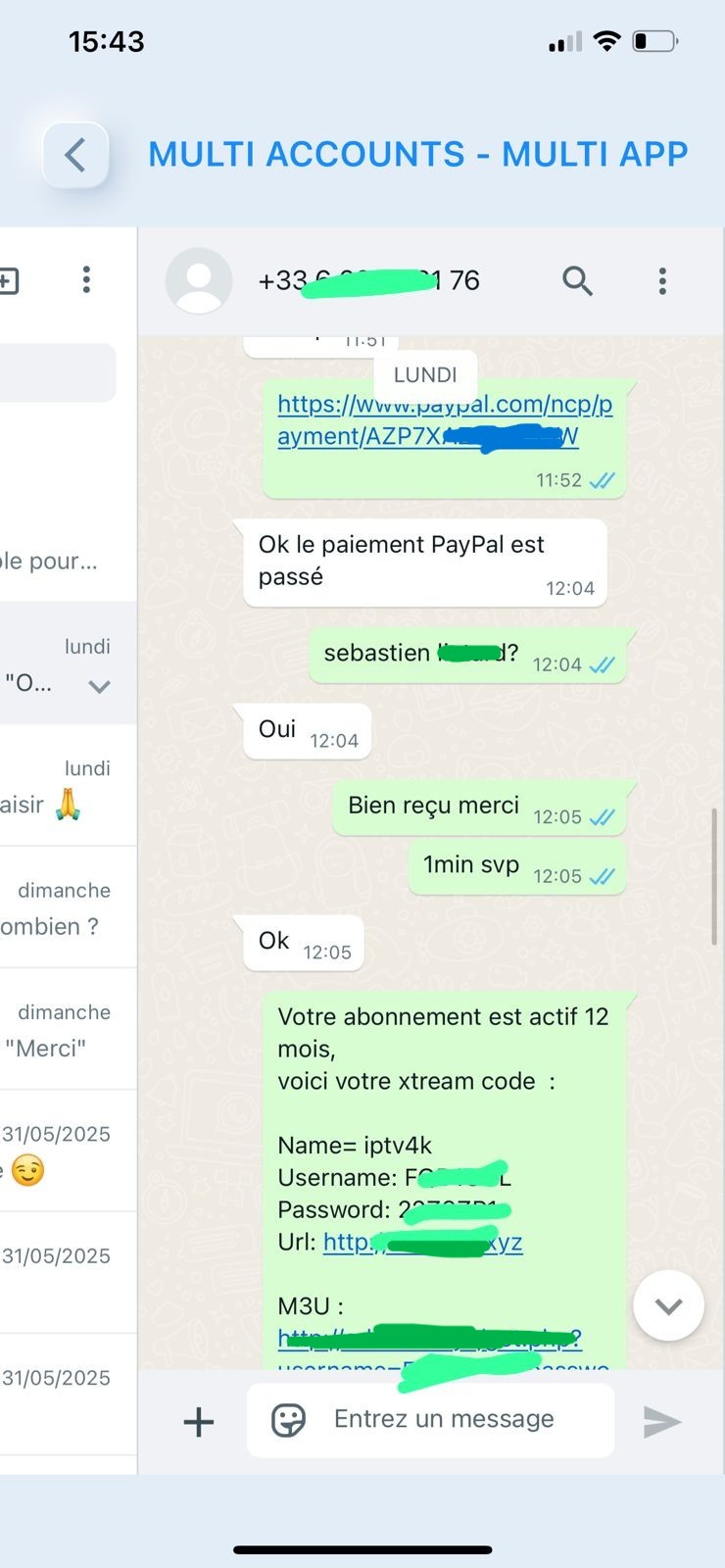The image size is (725, 1568).
Task: Open the contact's profile picture
Action: click(199, 280)
